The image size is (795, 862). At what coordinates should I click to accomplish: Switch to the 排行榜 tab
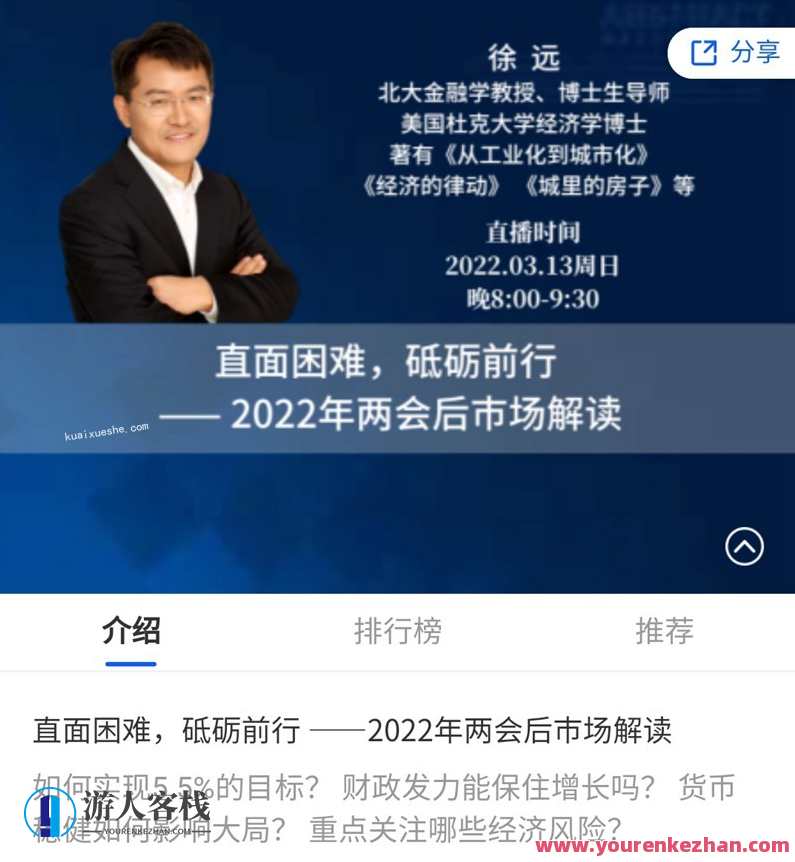coord(400,632)
